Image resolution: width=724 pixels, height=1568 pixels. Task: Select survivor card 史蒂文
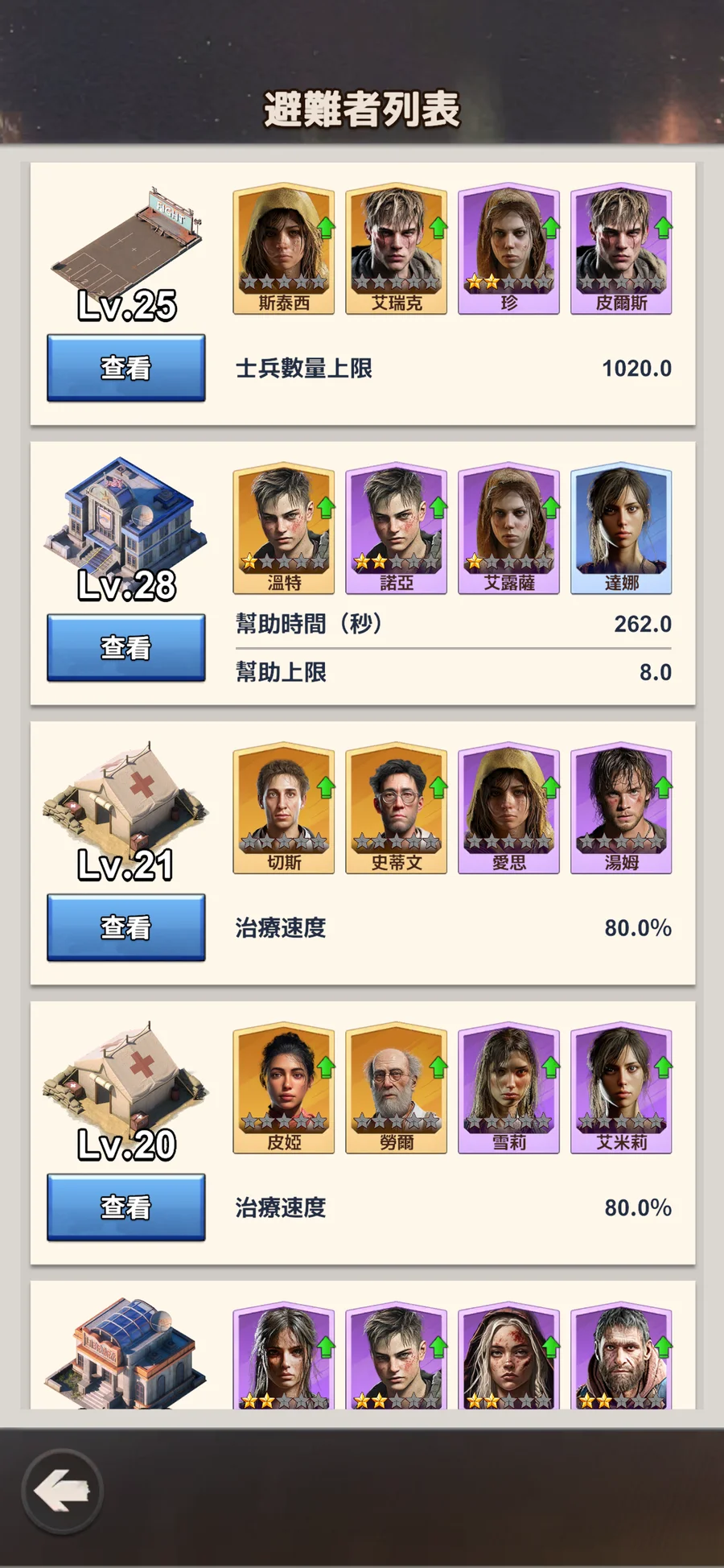pyautogui.click(x=396, y=809)
